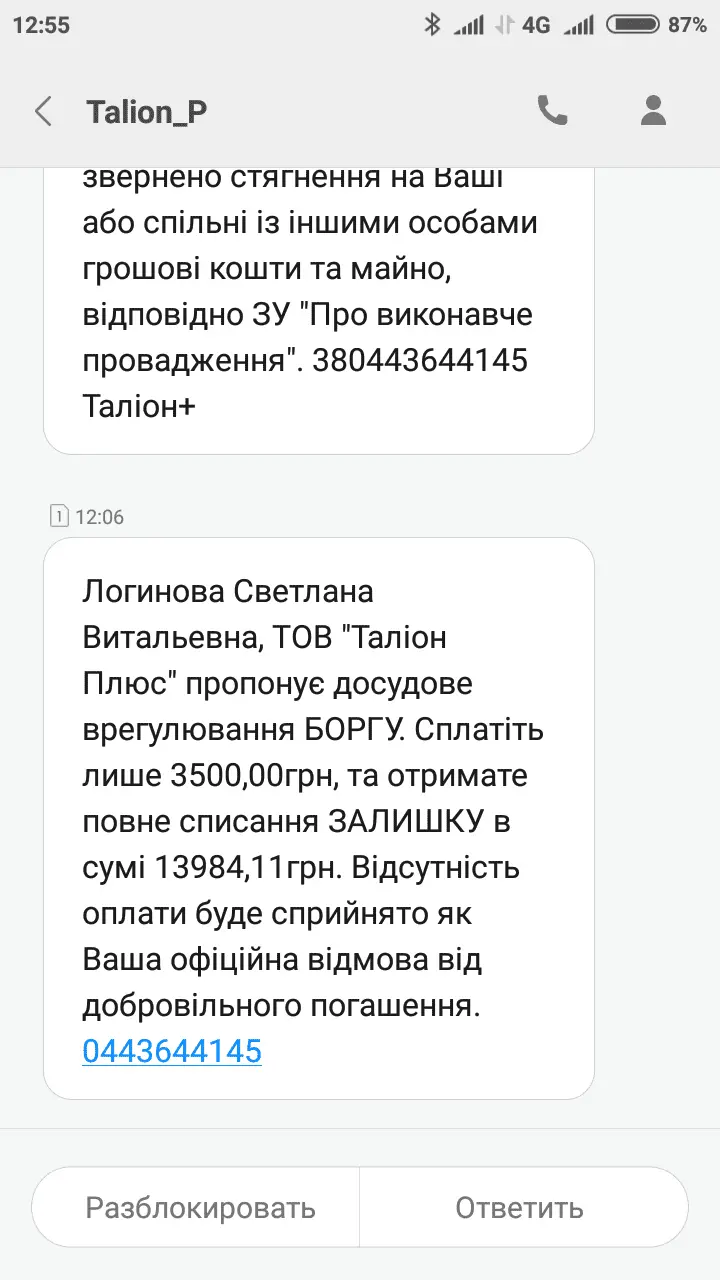This screenshot has width=720, height=1280.
Task: Tap the Разблокировать button
Action: coord(200,1207)
